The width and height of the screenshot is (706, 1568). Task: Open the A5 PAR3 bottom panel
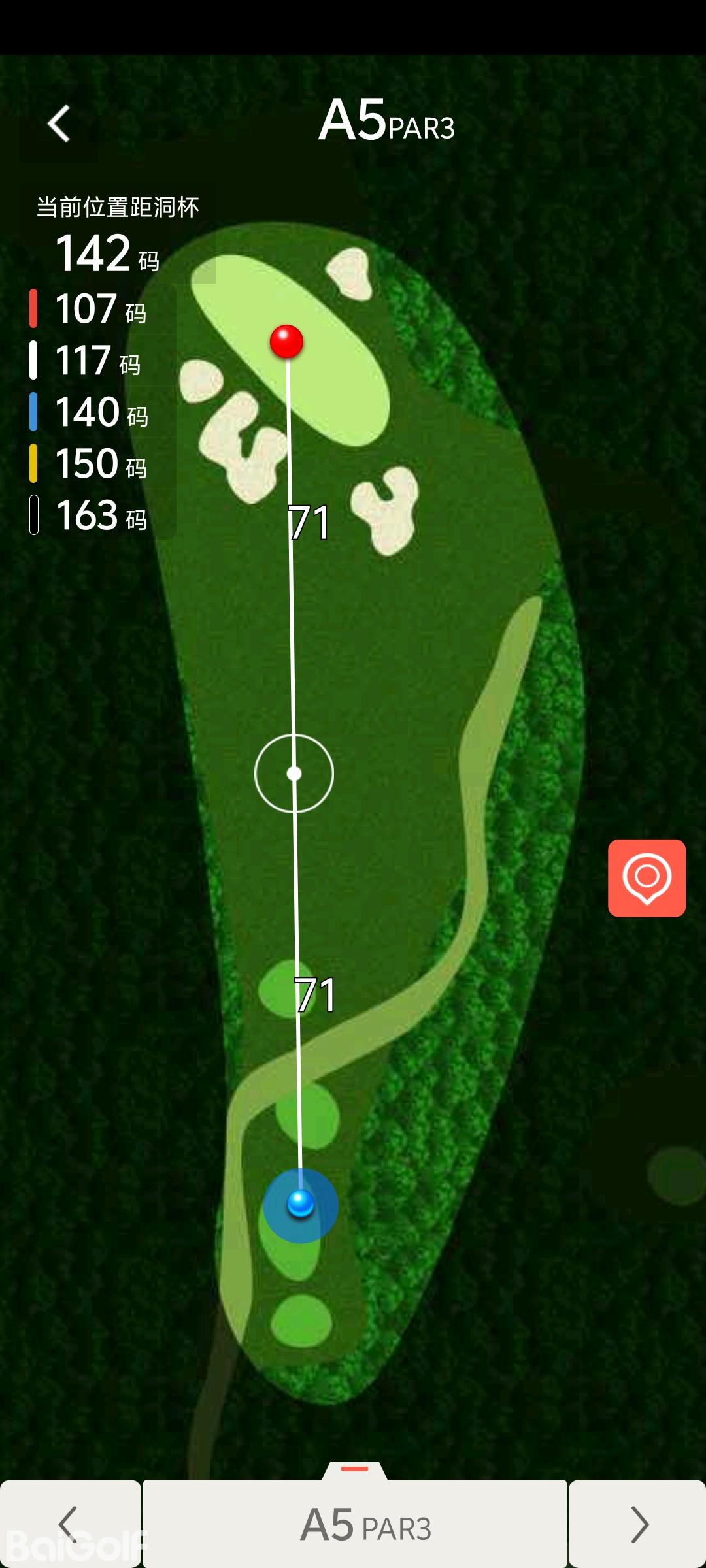point(355,1522)
